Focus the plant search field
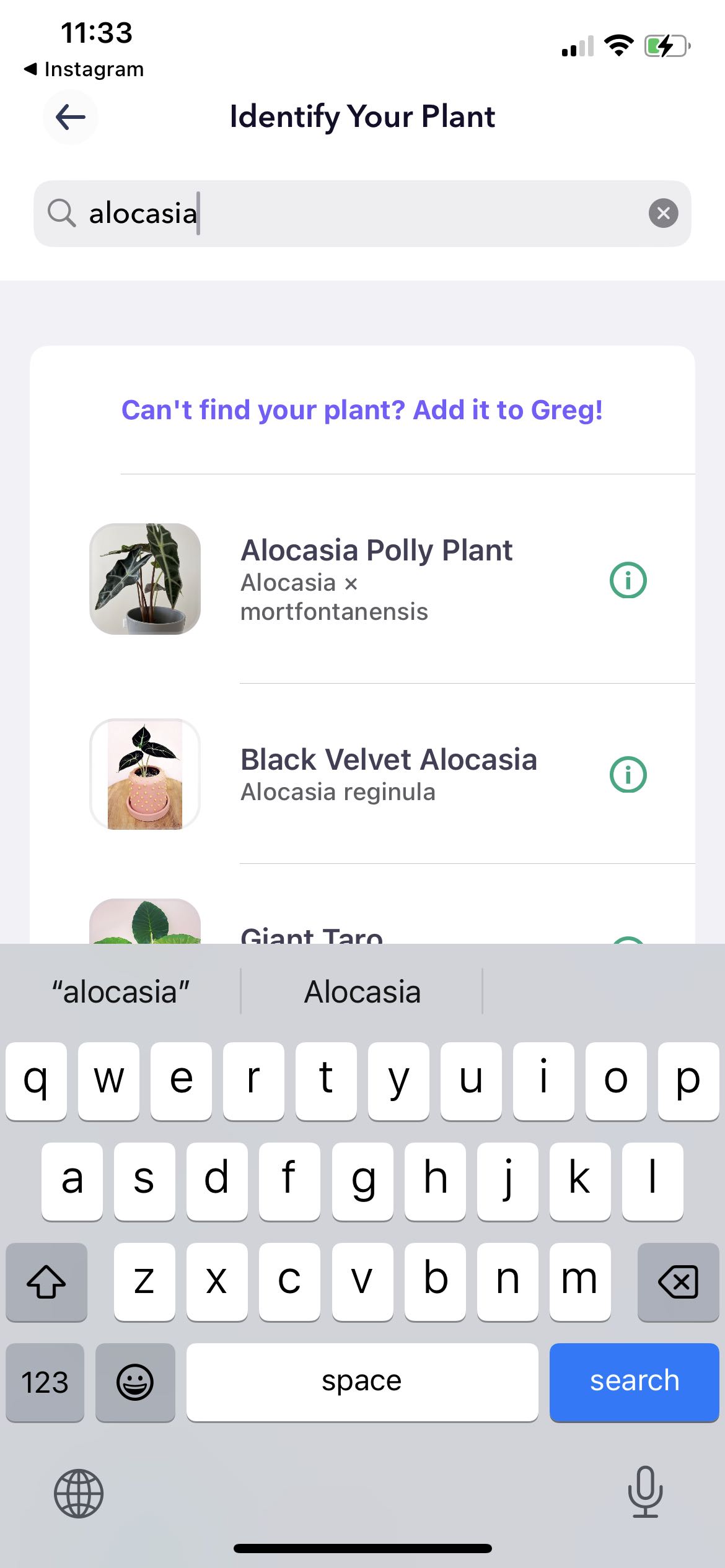 point(359,214)
